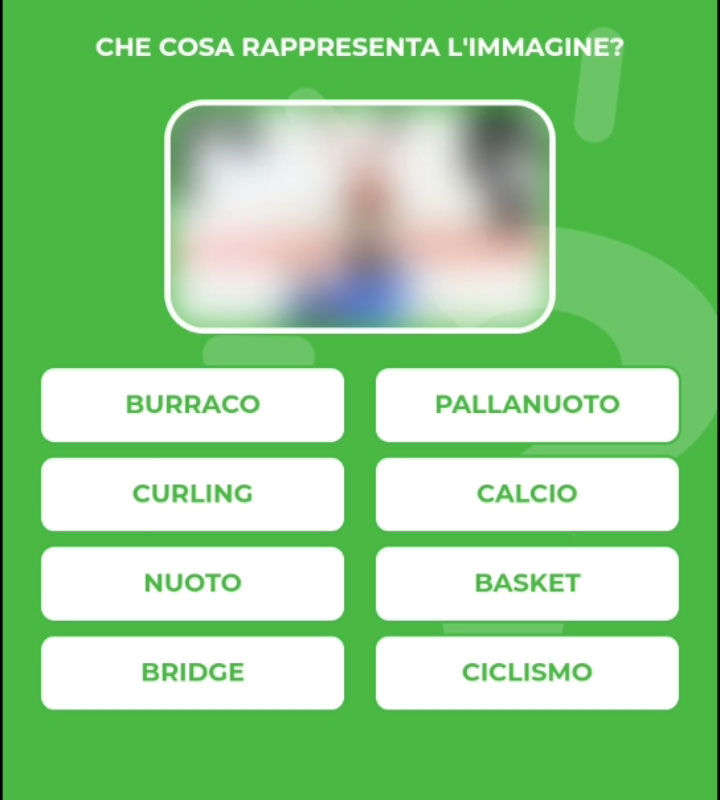Select the BURRACO answer
The height and width of the screenshot is (800, 720).
(x=192, y=404)
